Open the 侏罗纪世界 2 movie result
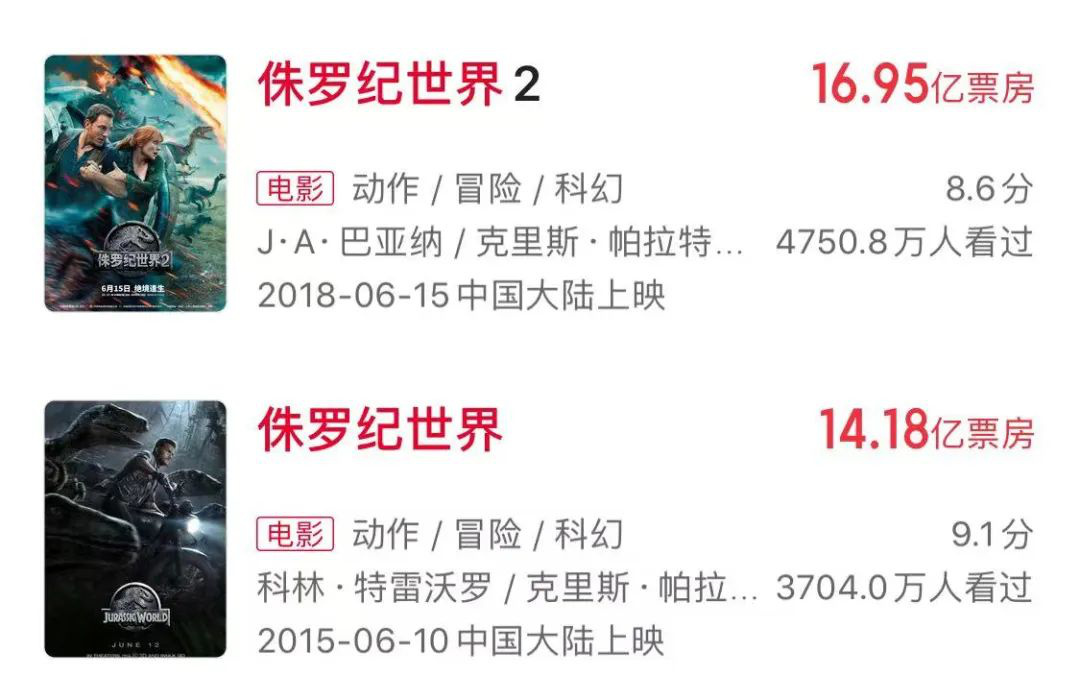Viewport: 1080px width, 699px height. pos(398,86)
